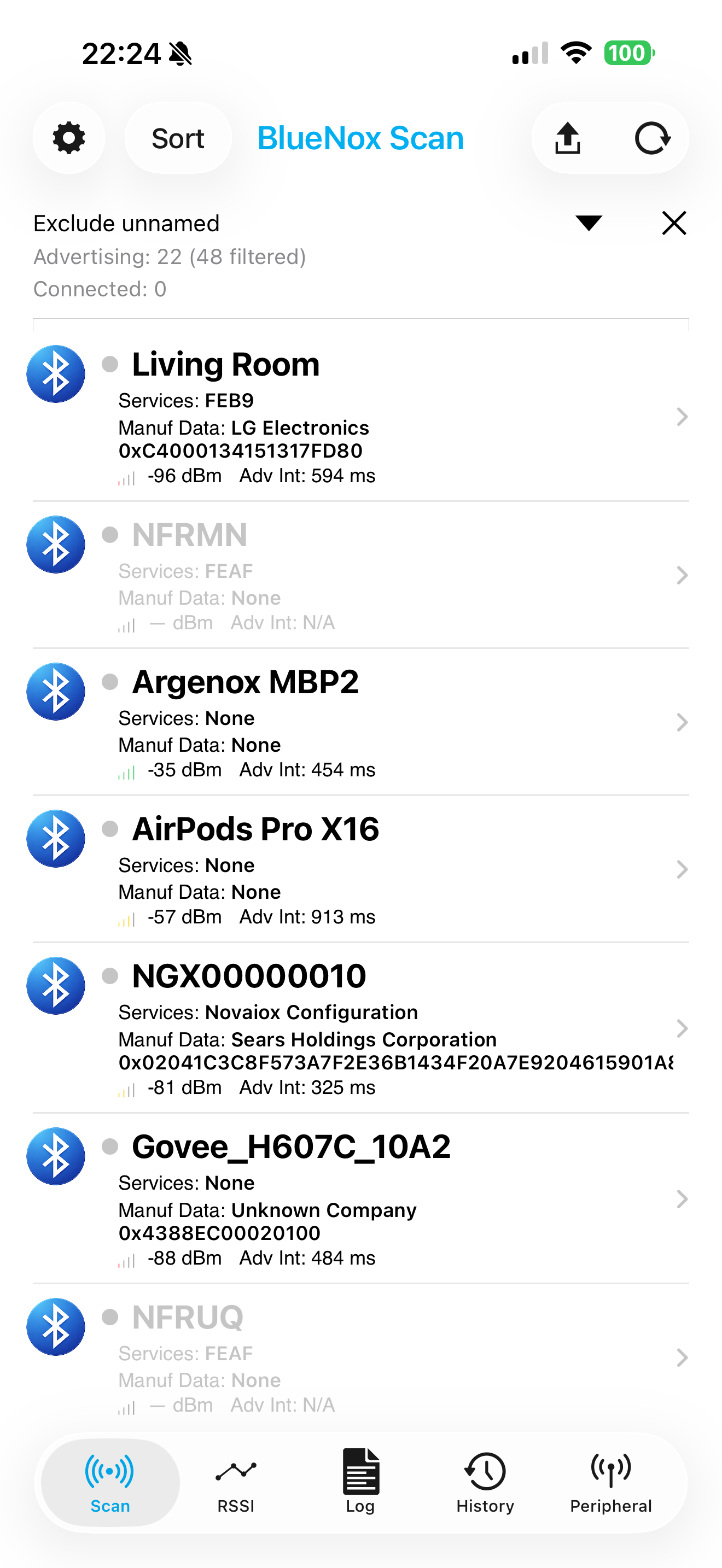Viewport: 722px width, 1568px height.
Task: Expand the Exclude unnamed filter dropdown
Action: tap(589, 223)
